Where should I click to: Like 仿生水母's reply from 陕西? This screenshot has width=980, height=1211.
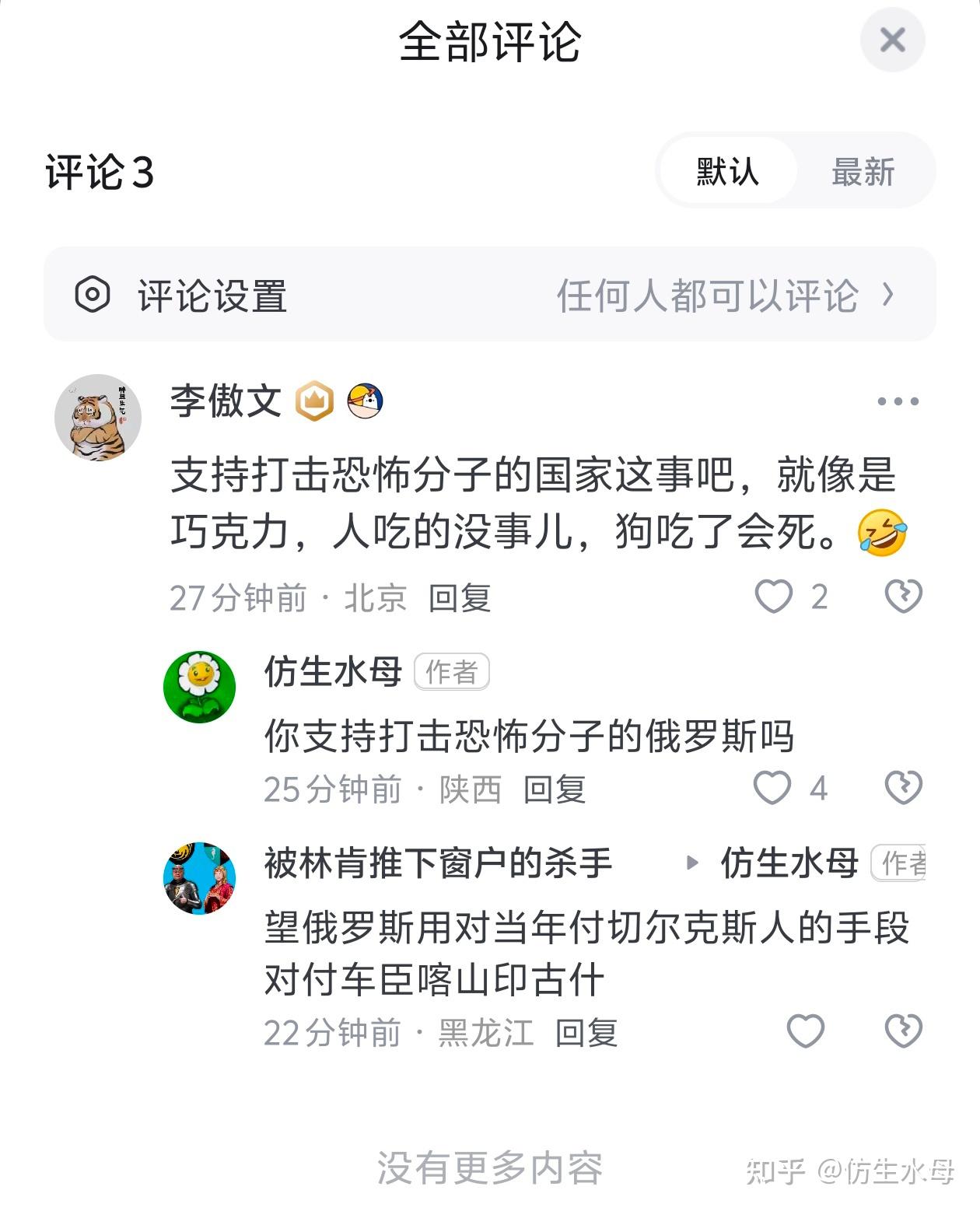772,788
